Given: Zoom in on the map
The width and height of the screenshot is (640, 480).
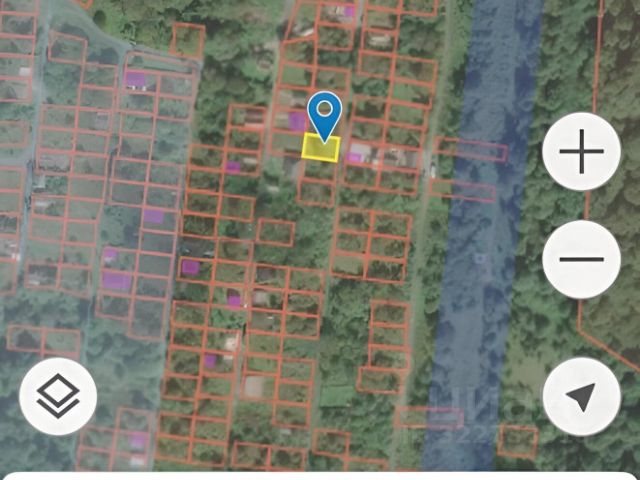Looking at the screenshot, I should 581,154.
